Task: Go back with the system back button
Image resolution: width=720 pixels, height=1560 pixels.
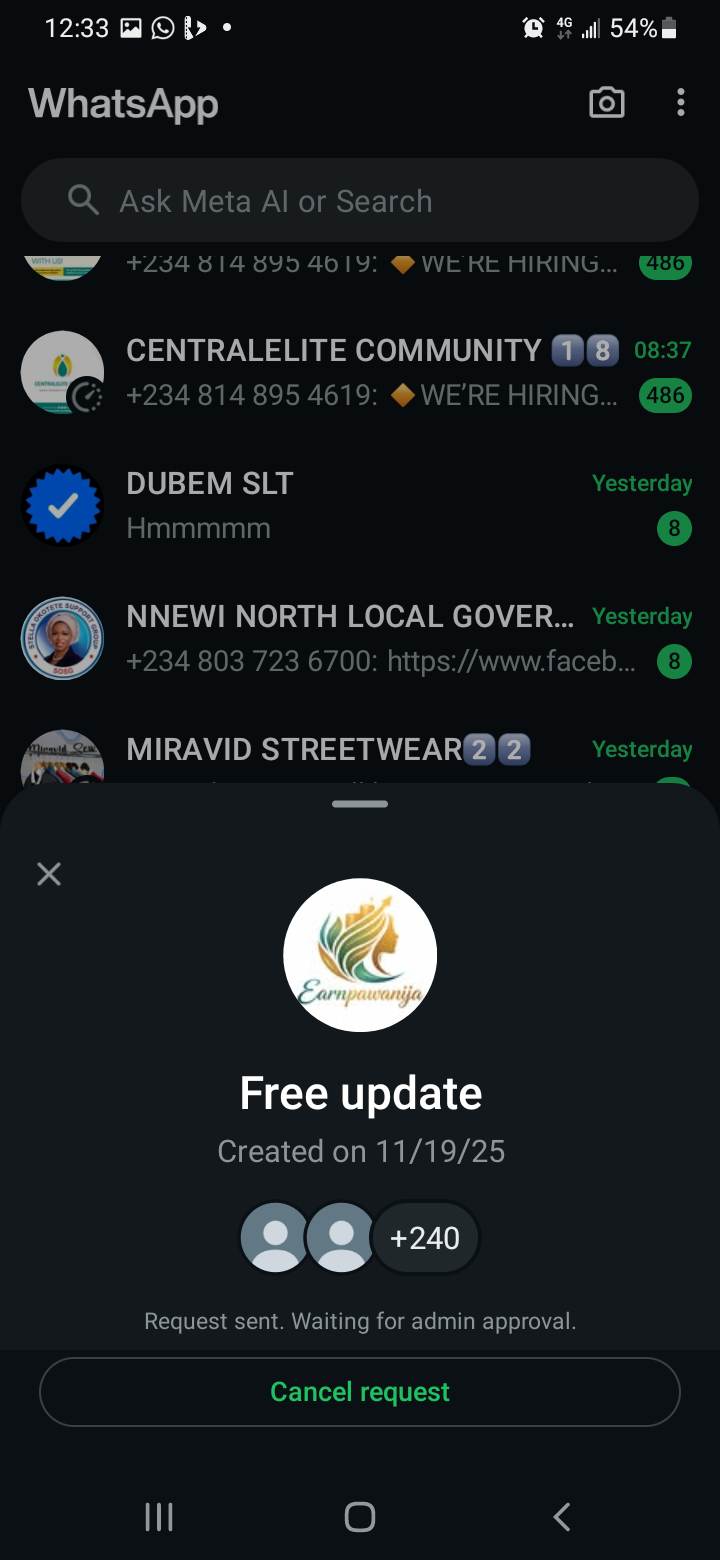Action: pos(562,1517)
